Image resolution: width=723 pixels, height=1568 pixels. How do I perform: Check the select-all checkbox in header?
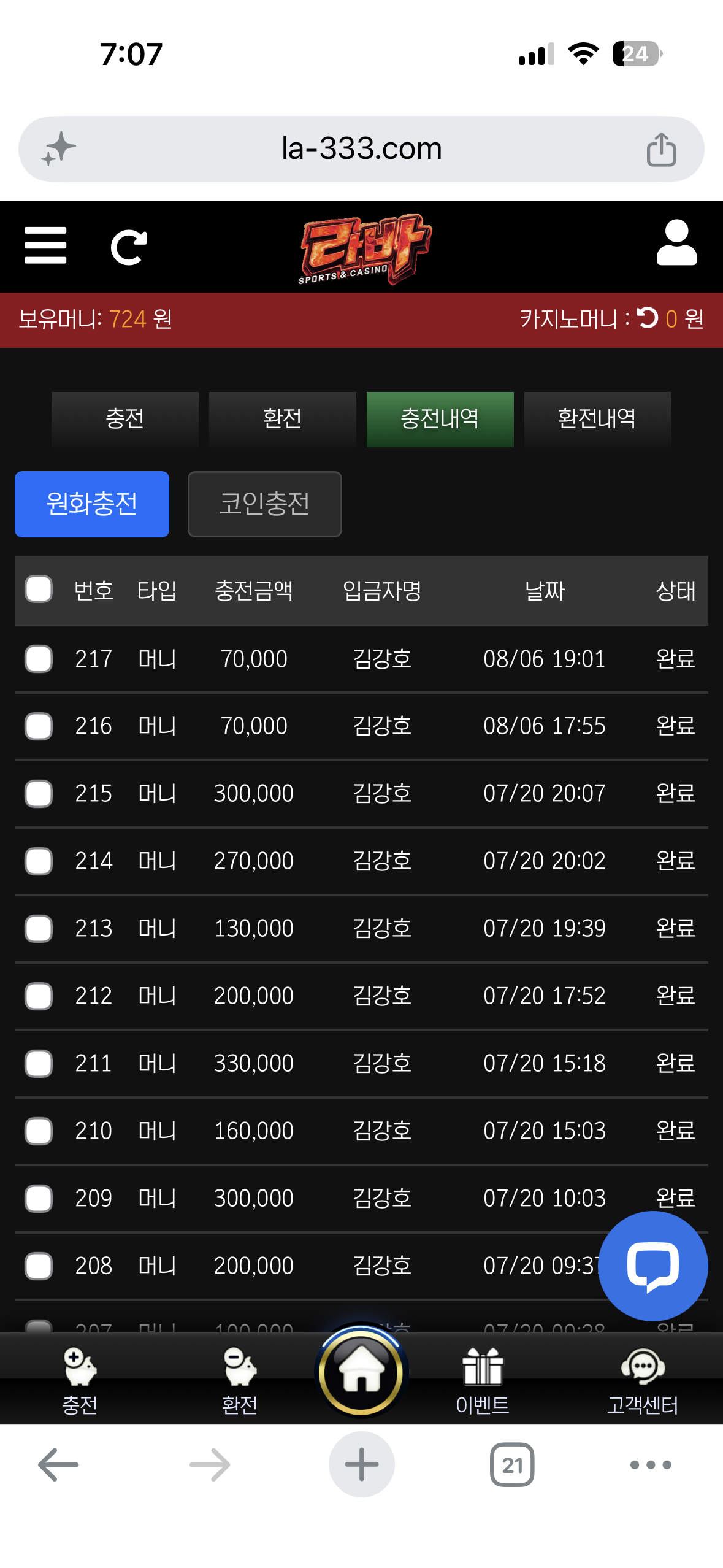(39, 590)
